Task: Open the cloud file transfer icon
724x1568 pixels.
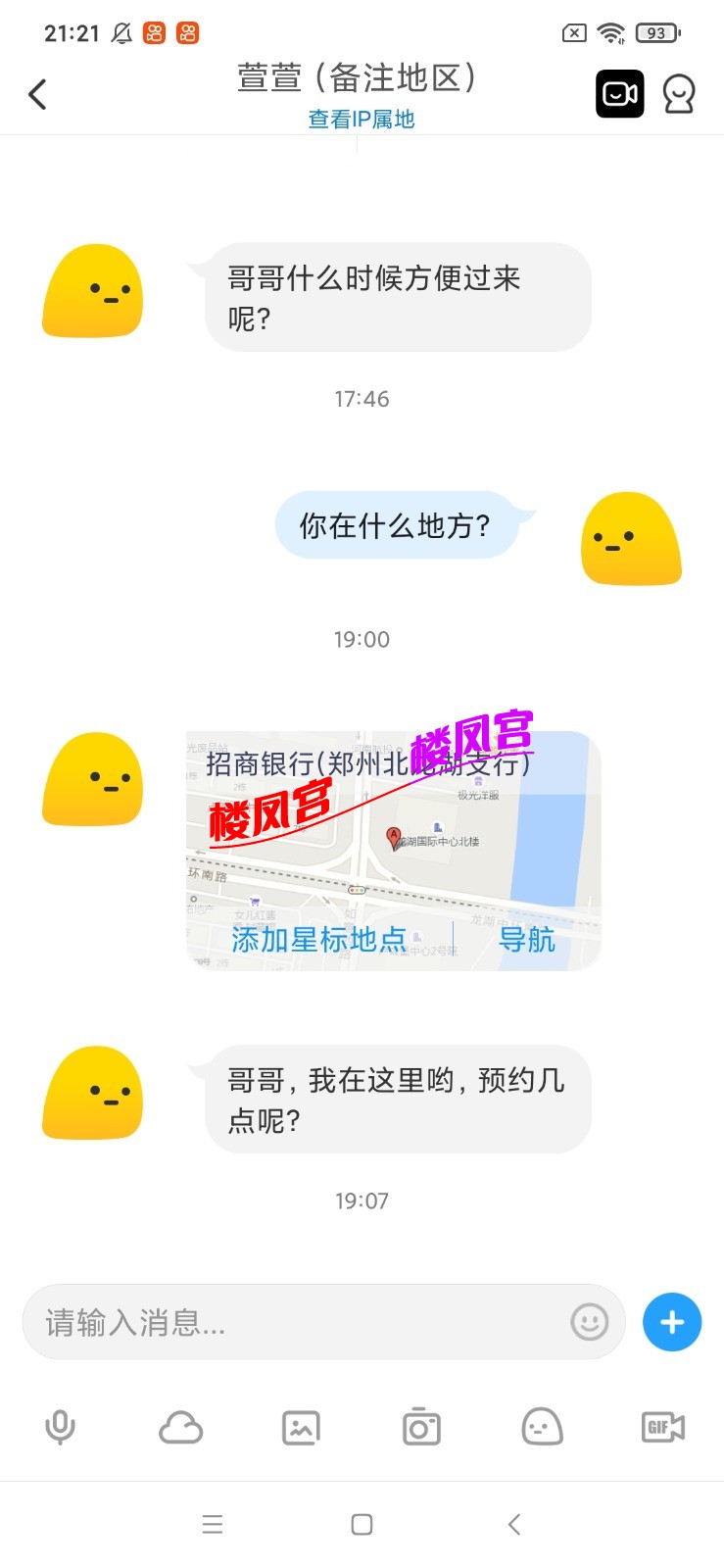Action: [x=181, y=1428]
